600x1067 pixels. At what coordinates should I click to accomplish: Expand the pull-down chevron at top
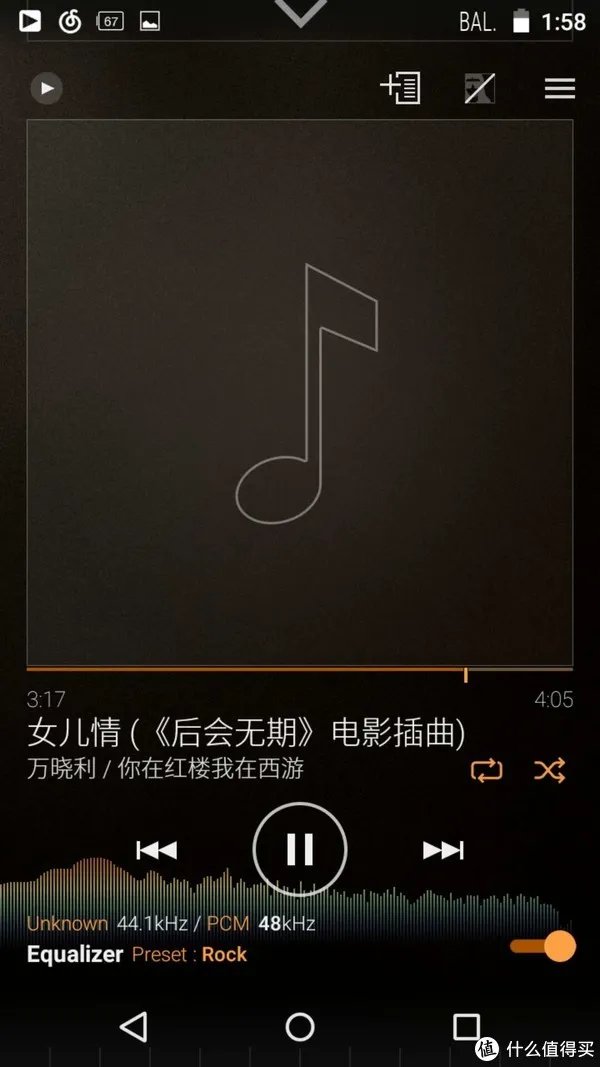click(x=300, y=14)
